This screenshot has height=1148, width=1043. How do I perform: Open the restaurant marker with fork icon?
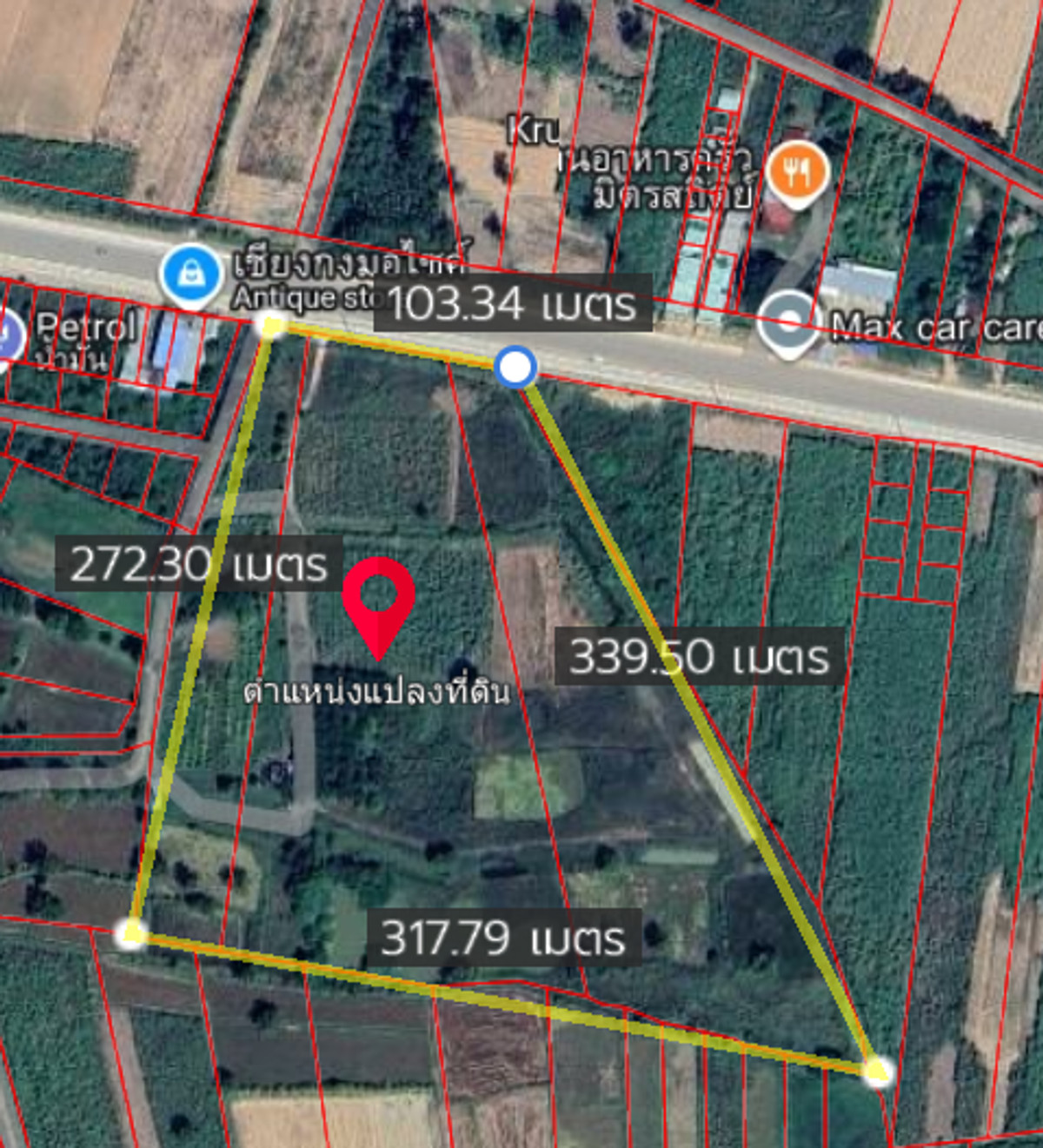click(x=797, y=172)
